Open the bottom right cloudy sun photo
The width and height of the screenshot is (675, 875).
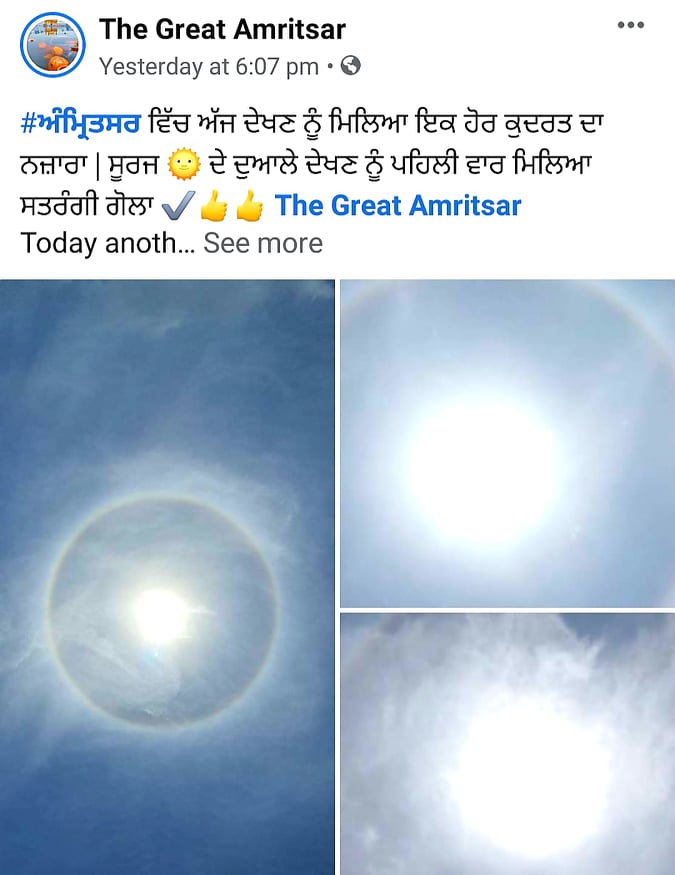pos(507,744)
